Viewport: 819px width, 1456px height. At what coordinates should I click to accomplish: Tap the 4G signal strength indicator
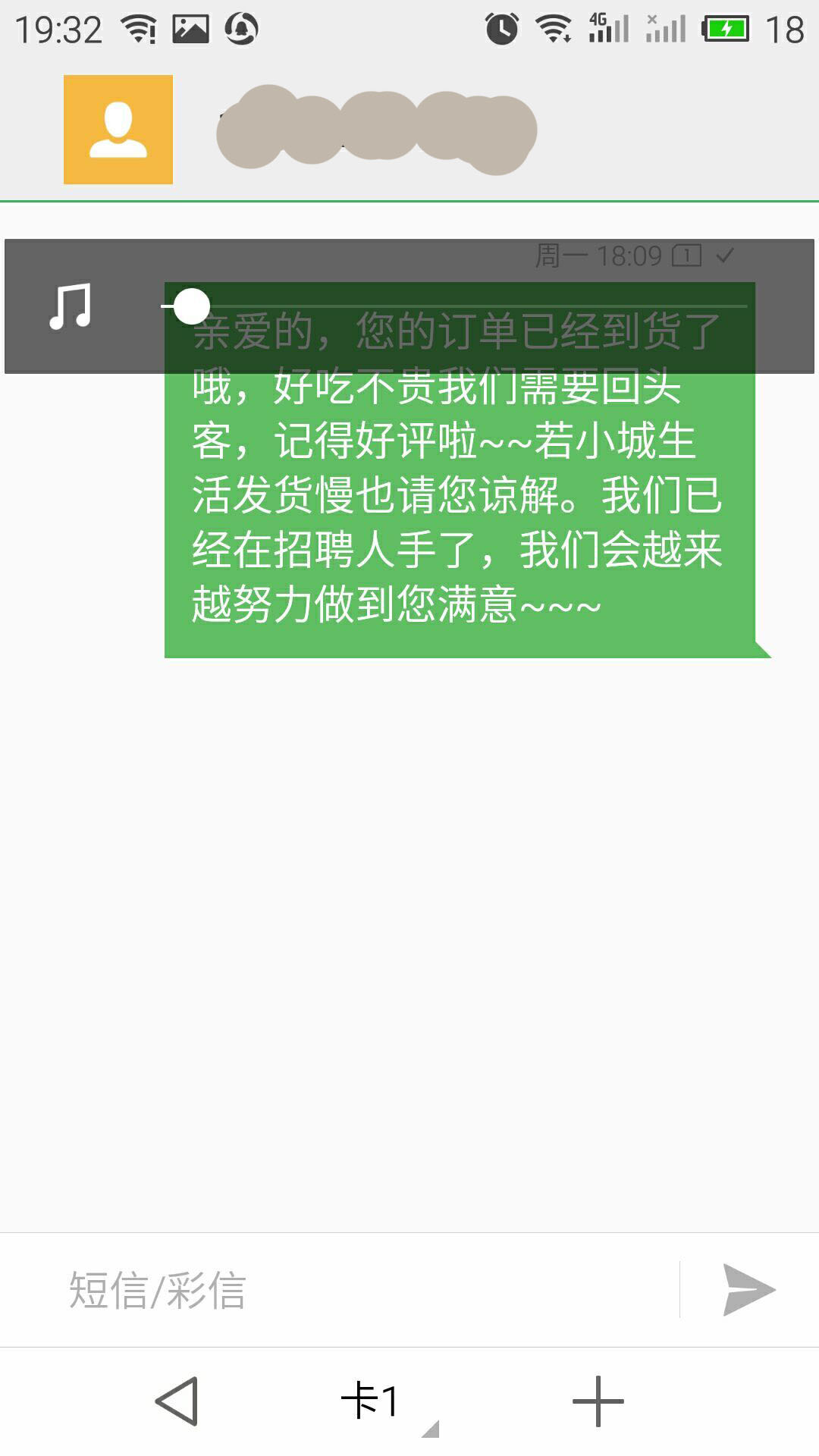607,27
